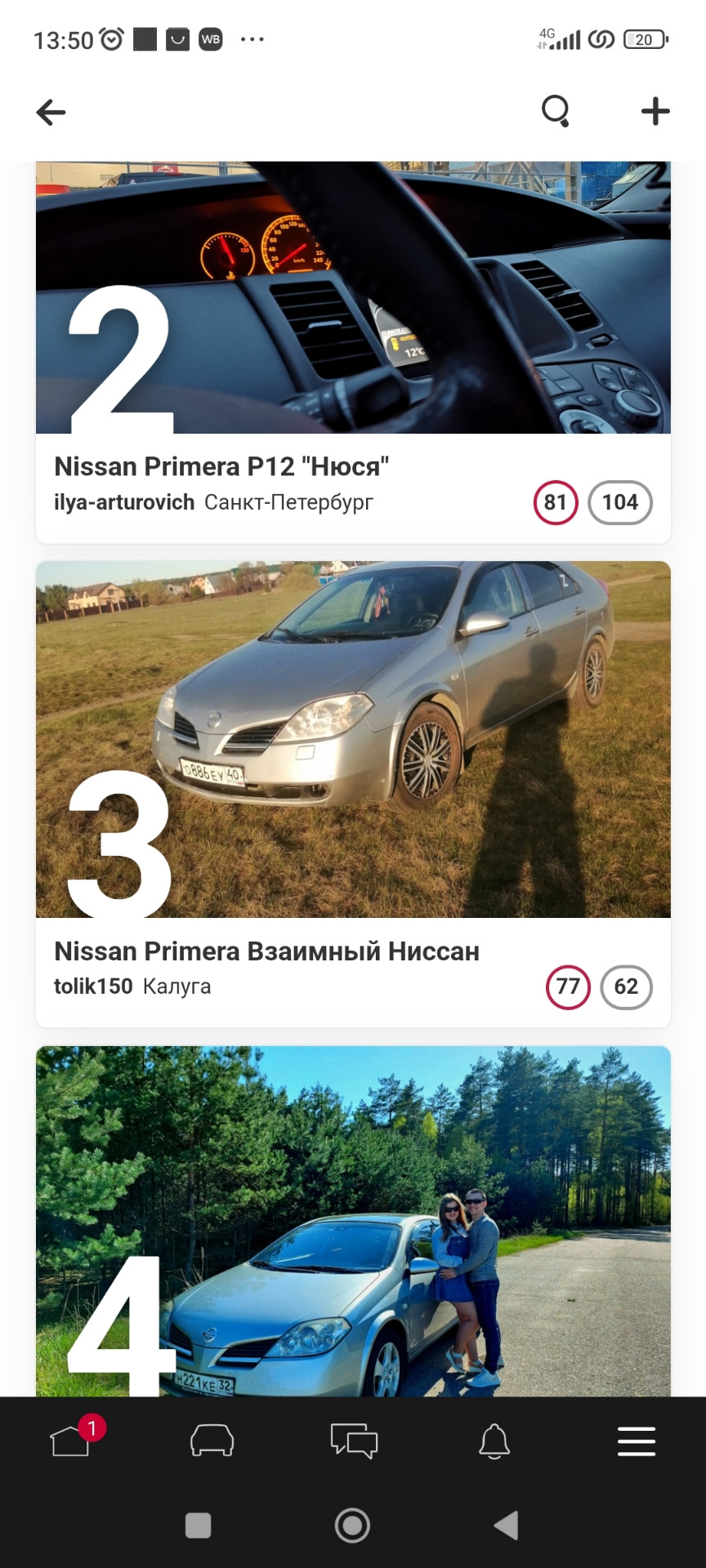Image resolution: width=706 pixels, height=1568 pixels.
Task: Open the Nissan Primera P12 'Нюся' entry
Action: [x=223, y=465]
